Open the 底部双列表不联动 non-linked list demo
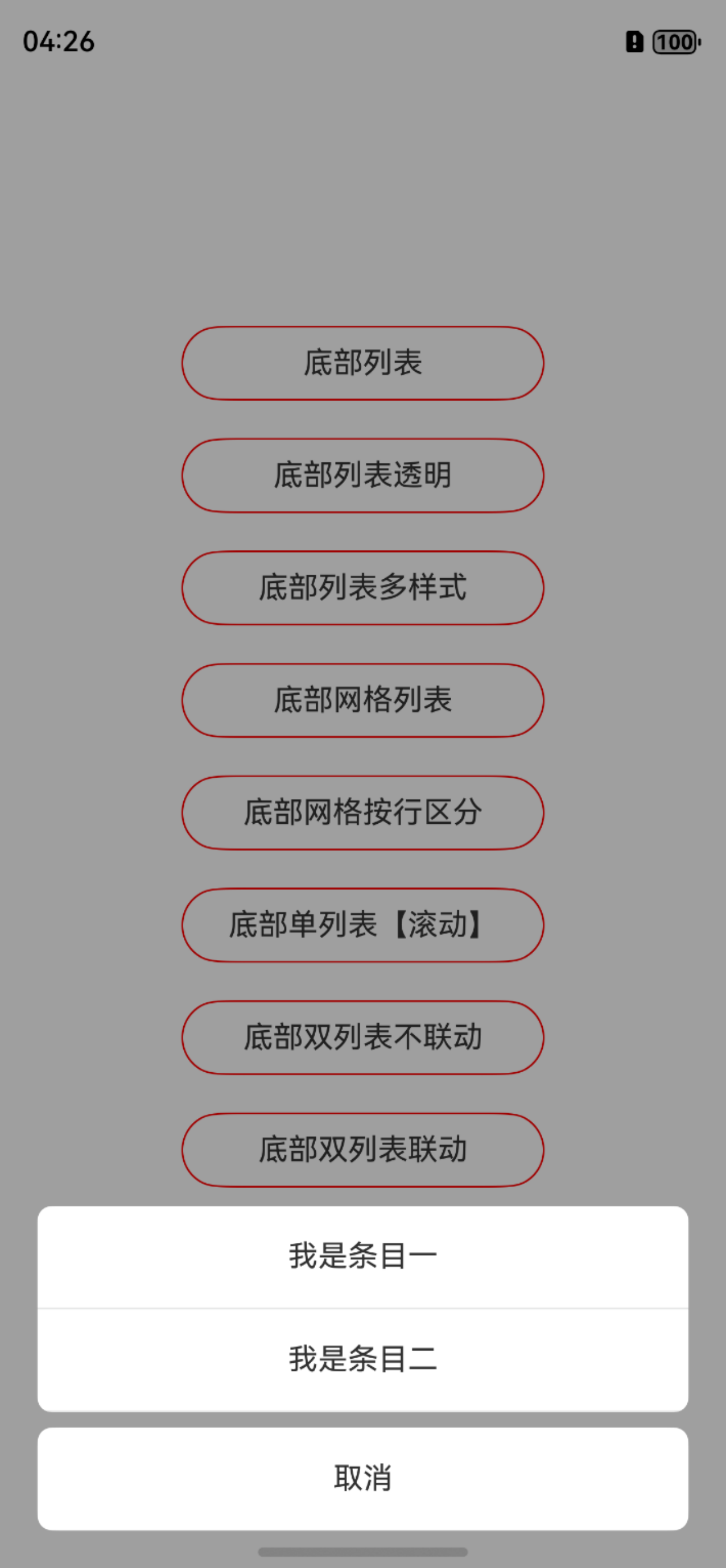This screenshot has height=1568, width=726. 362,1038
